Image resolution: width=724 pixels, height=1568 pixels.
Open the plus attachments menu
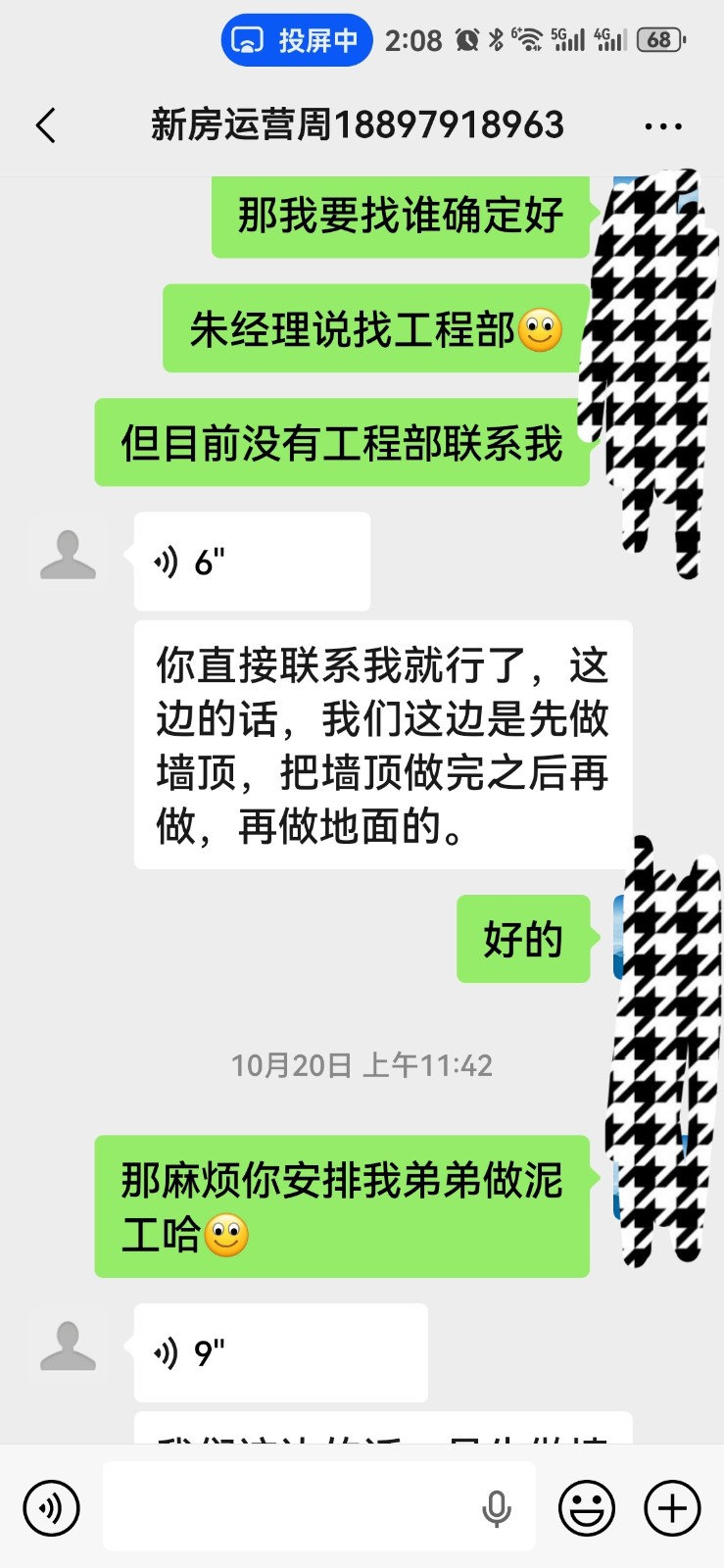[672, 1507]
